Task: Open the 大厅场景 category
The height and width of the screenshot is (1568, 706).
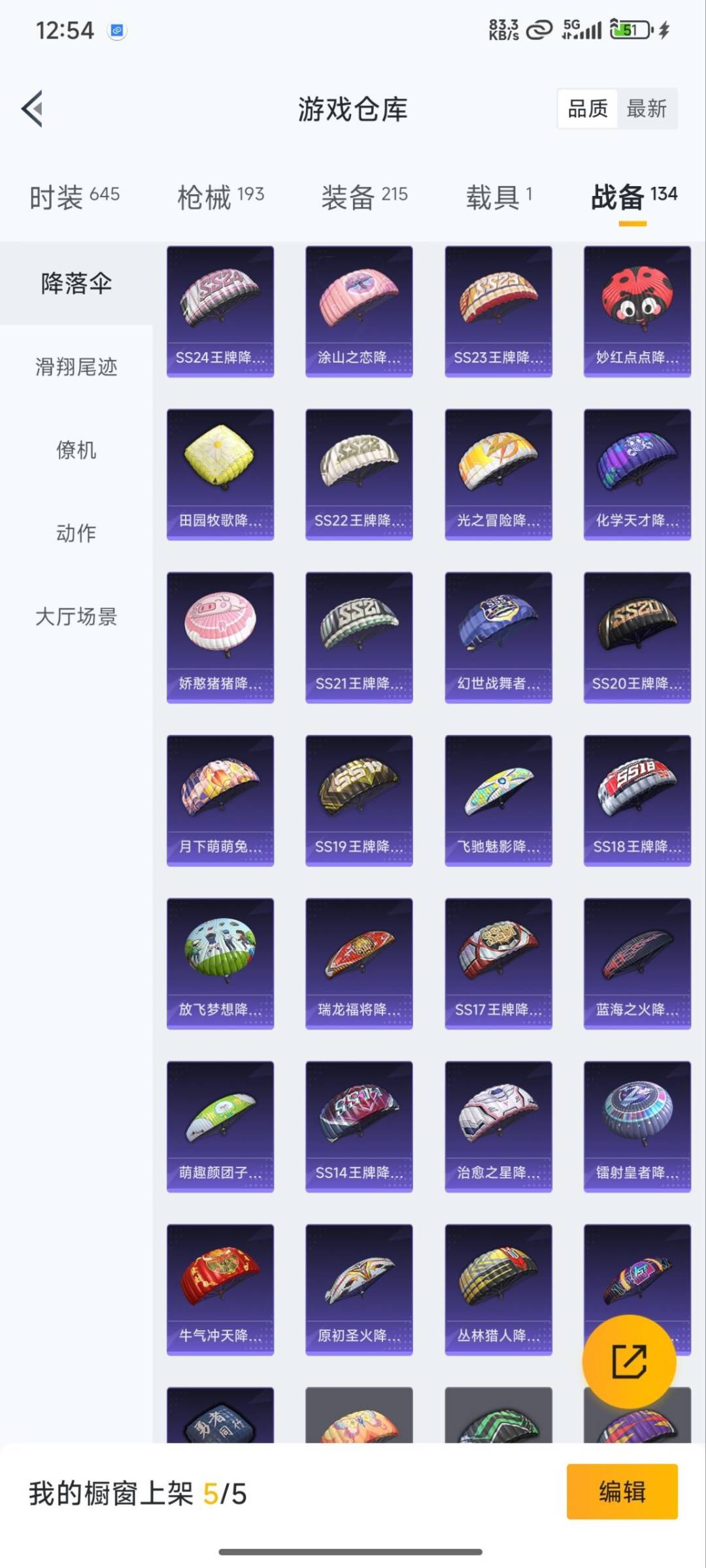Action: [76, 616]
